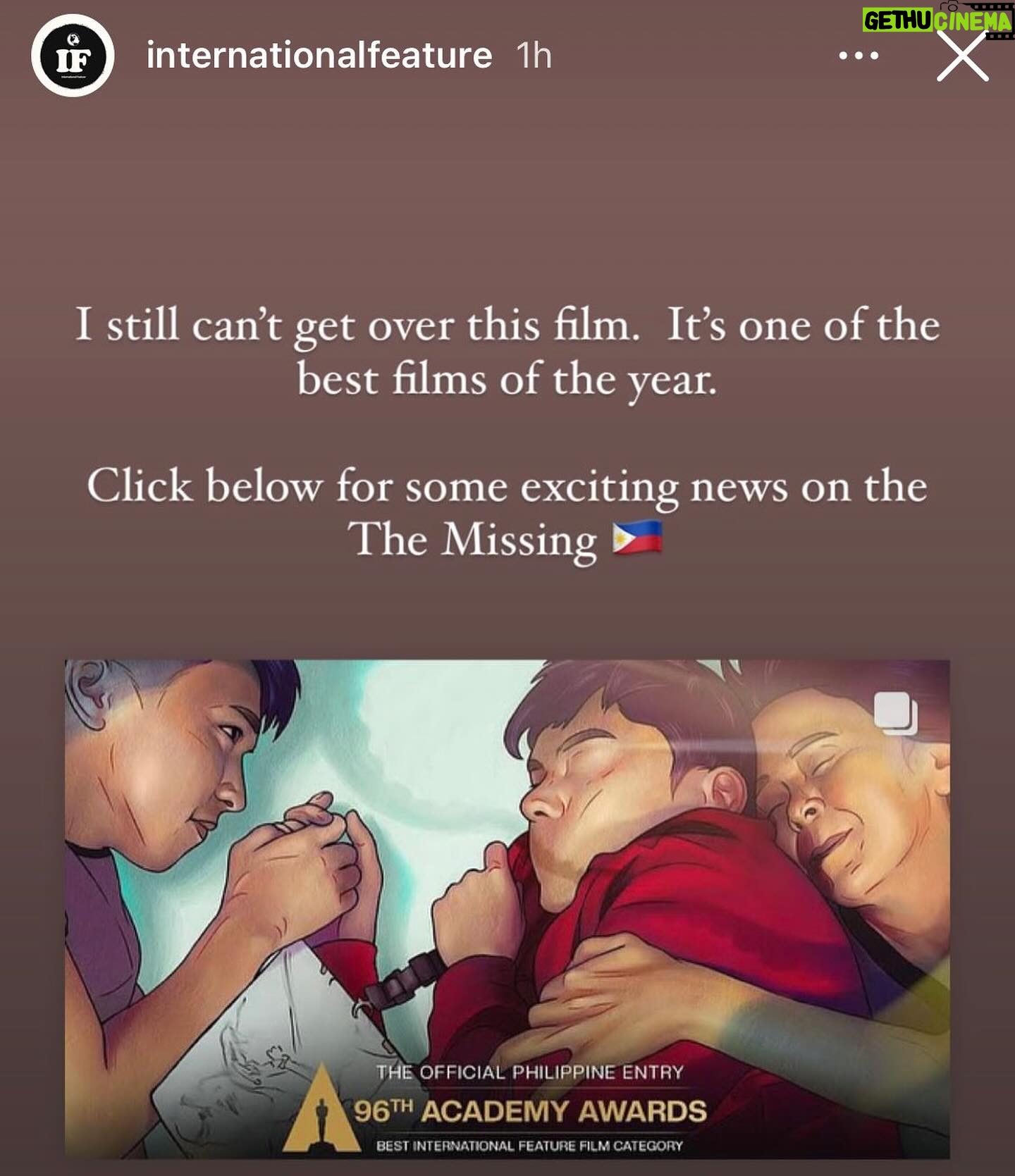Open the story's three-dot options menu
This screenshot has width=1015, height=1176.
pyautogui.click(x=859, y=56)
